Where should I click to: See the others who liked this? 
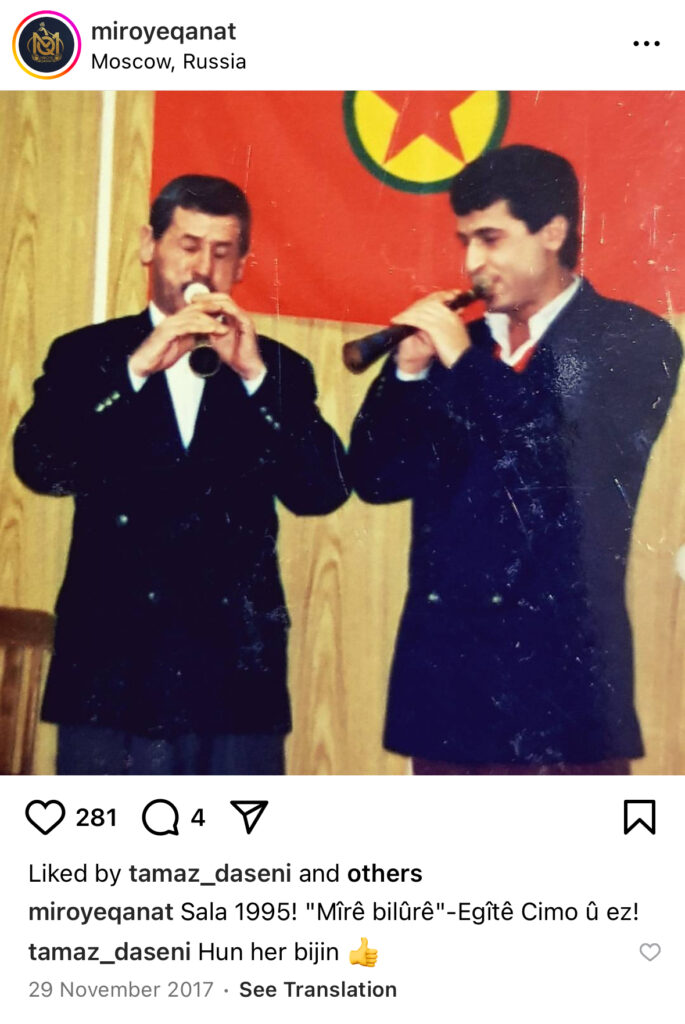coord(384,873)
